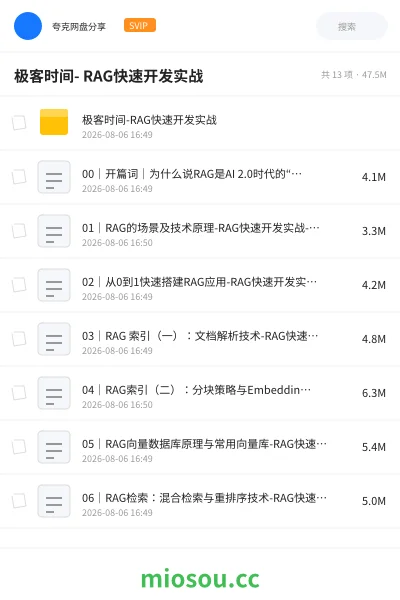Check the box for file 00 开篇词
This screenshot has height=600, width=400.
click(19, 177)
